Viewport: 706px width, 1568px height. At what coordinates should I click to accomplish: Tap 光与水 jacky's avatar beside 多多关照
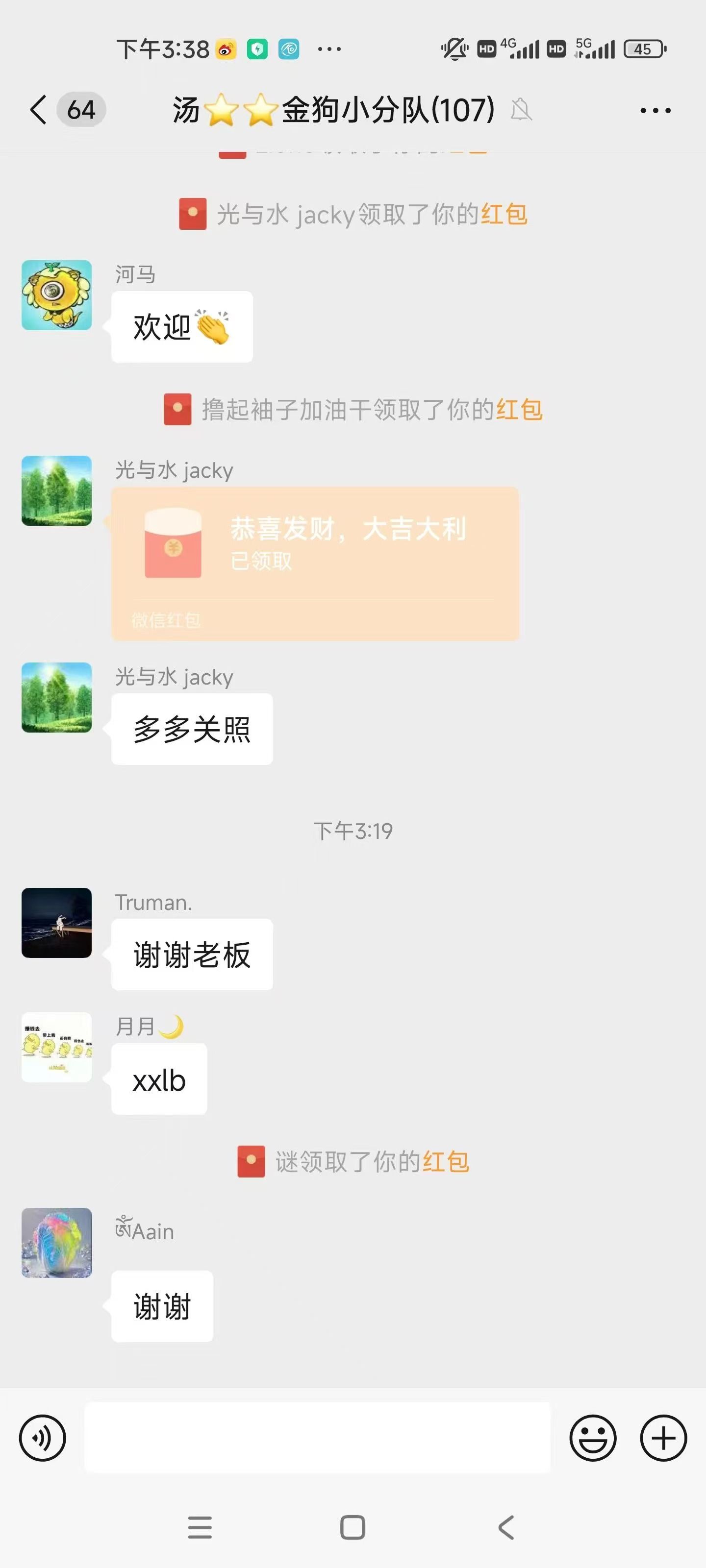(57, 697)
